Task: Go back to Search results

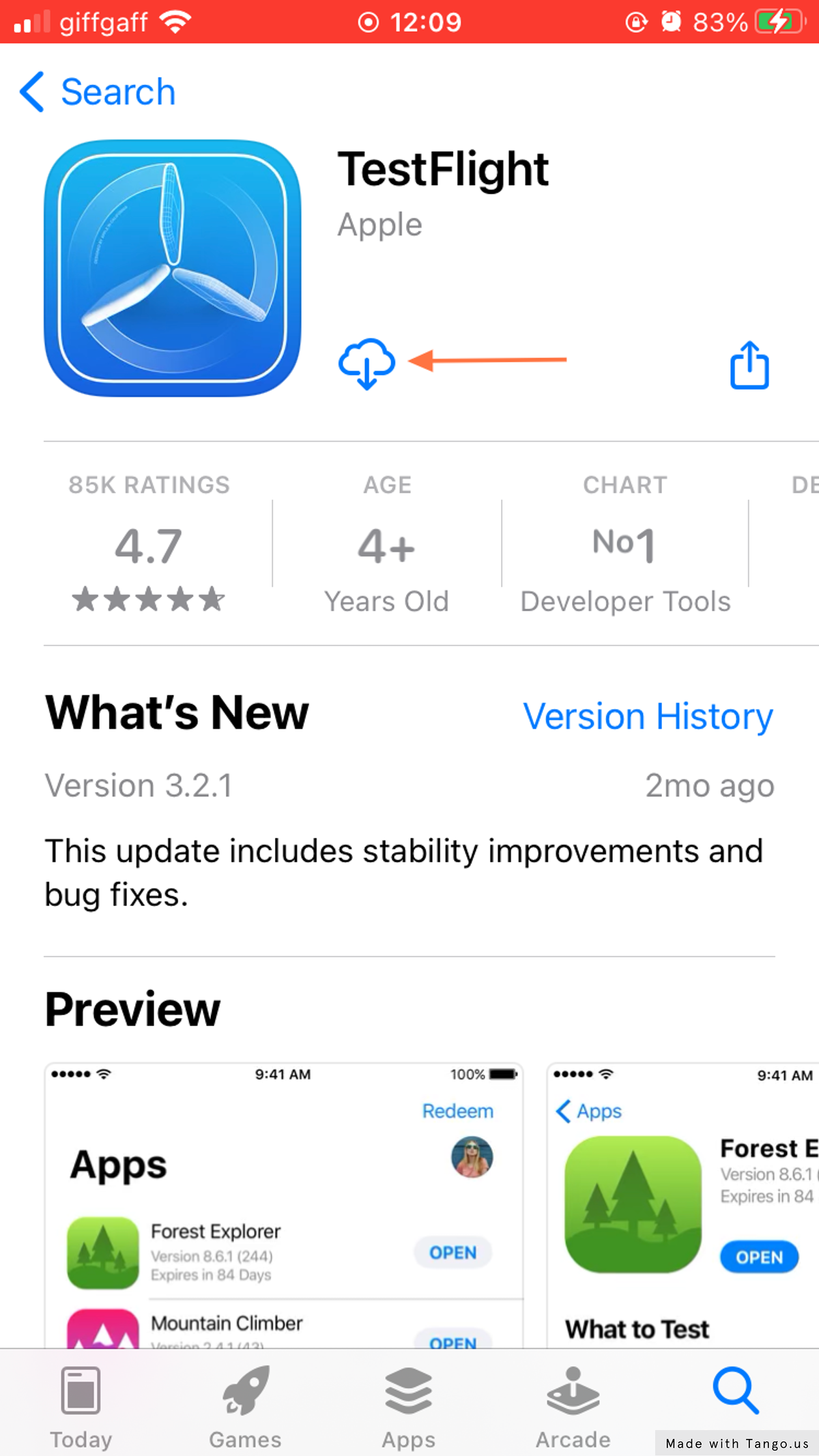Action: 98,92
